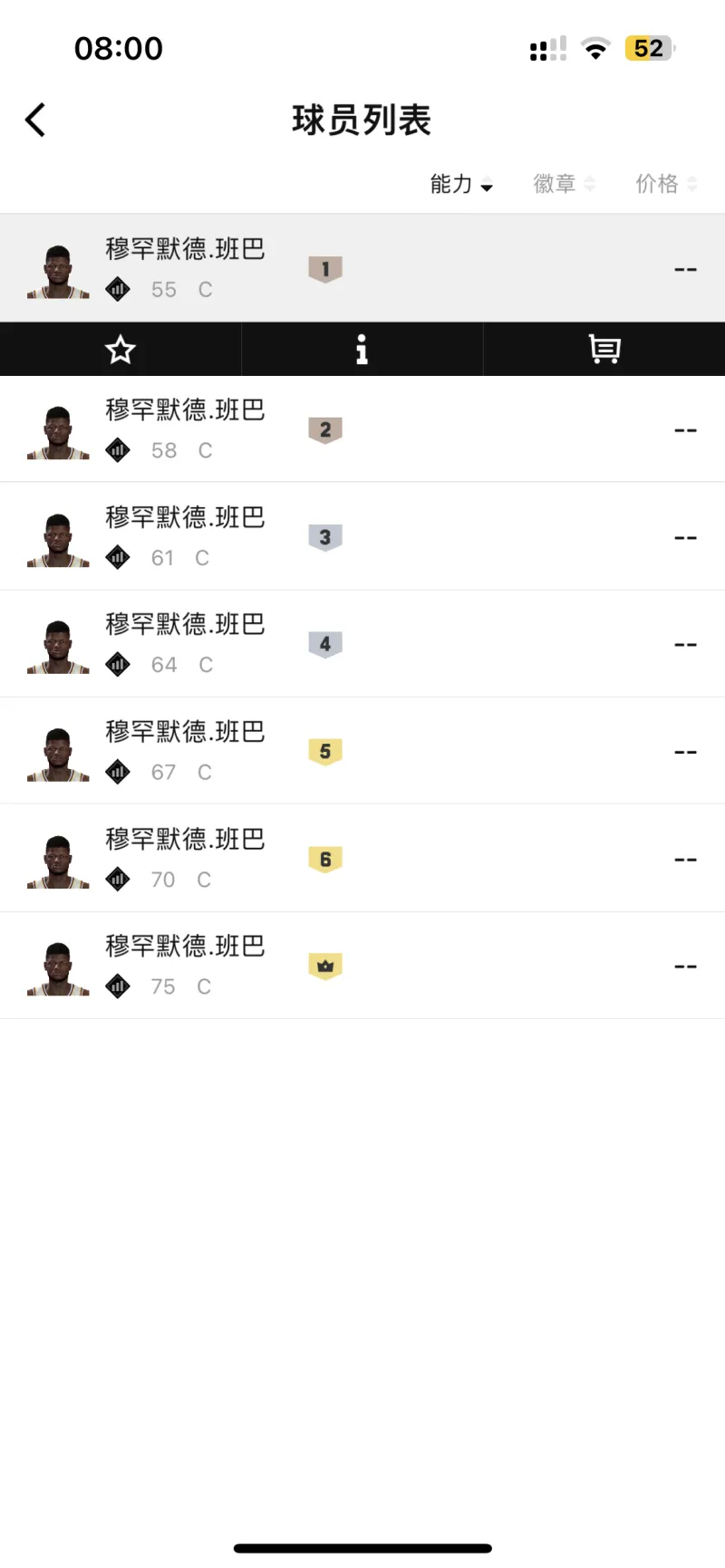Open the shopping cart action for the player
Screen dimensions: 725x1568
(604, 349)
